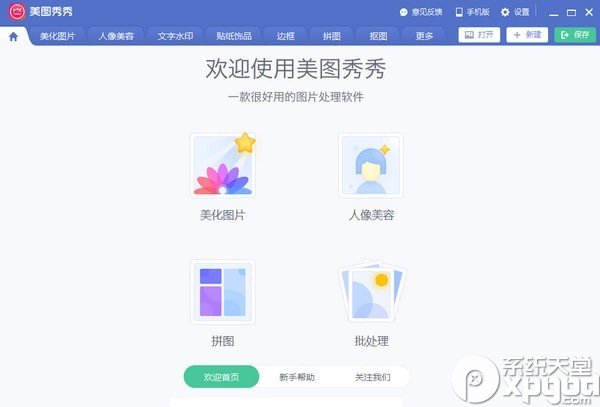Viewport: 600px width, 407px height.
Task: Open the 手机版 link
Action: click(x=473, y=12)
